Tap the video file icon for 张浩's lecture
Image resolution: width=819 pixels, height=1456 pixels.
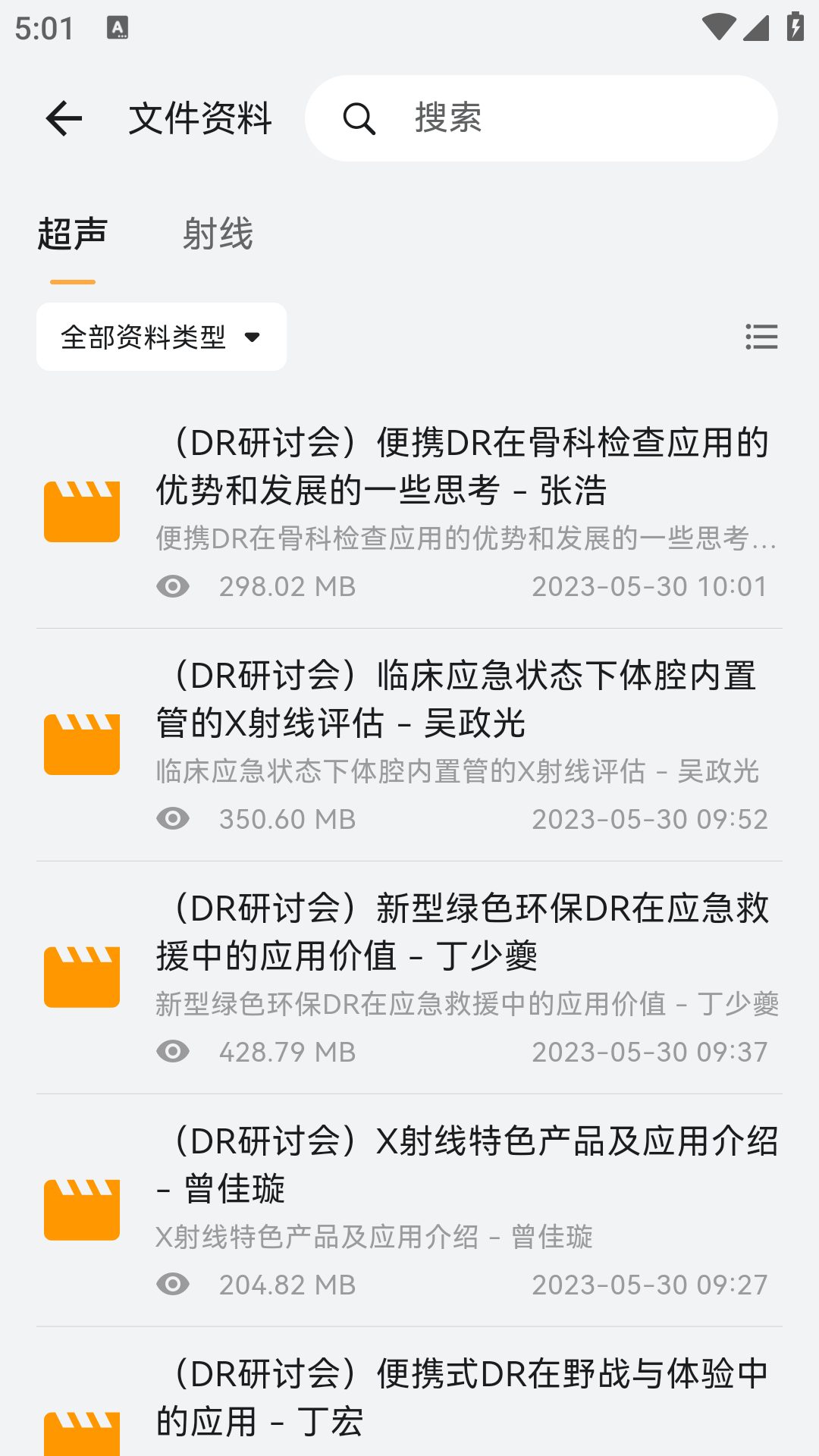coord(80,513)
